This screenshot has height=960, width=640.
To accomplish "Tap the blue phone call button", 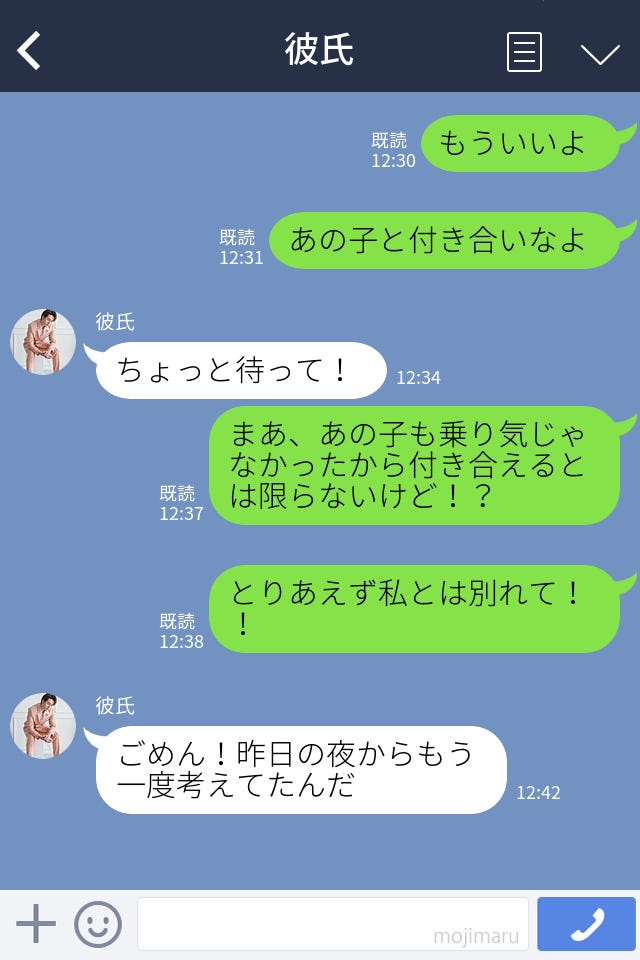I will tap(586, 924).
